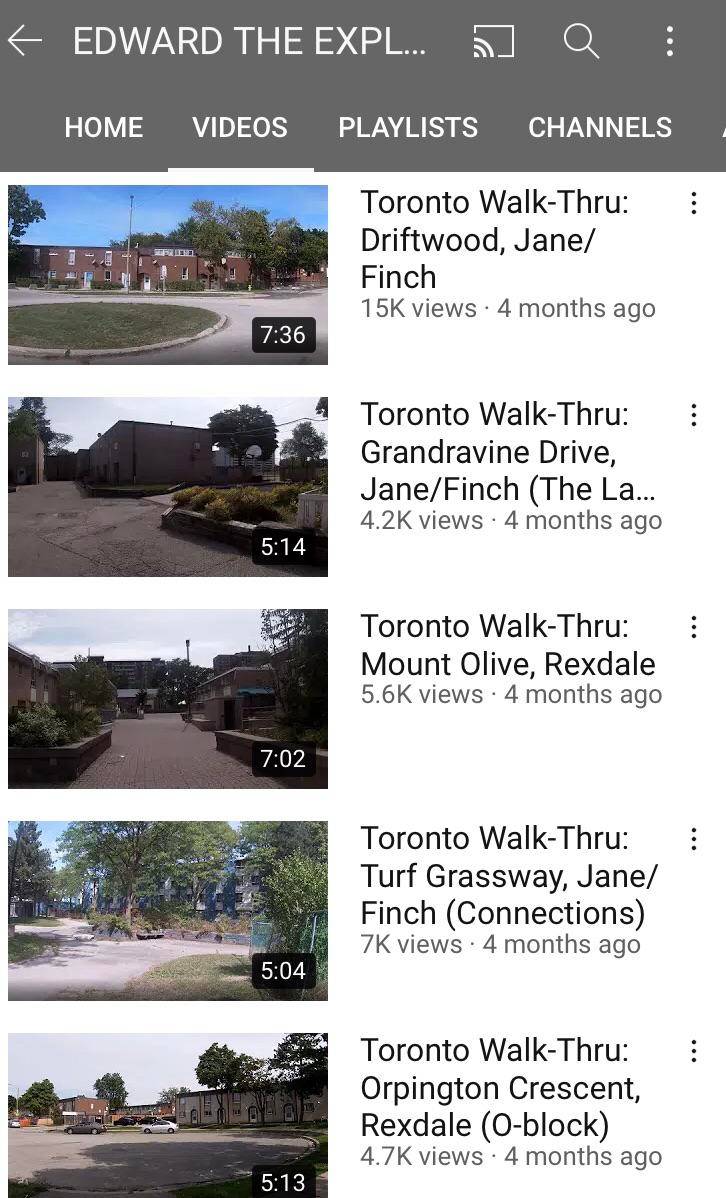The image size is (726, 1198).
Task: Click the 7:36 Driftwood video thumbnail
Action: click(x=167, y=273)
